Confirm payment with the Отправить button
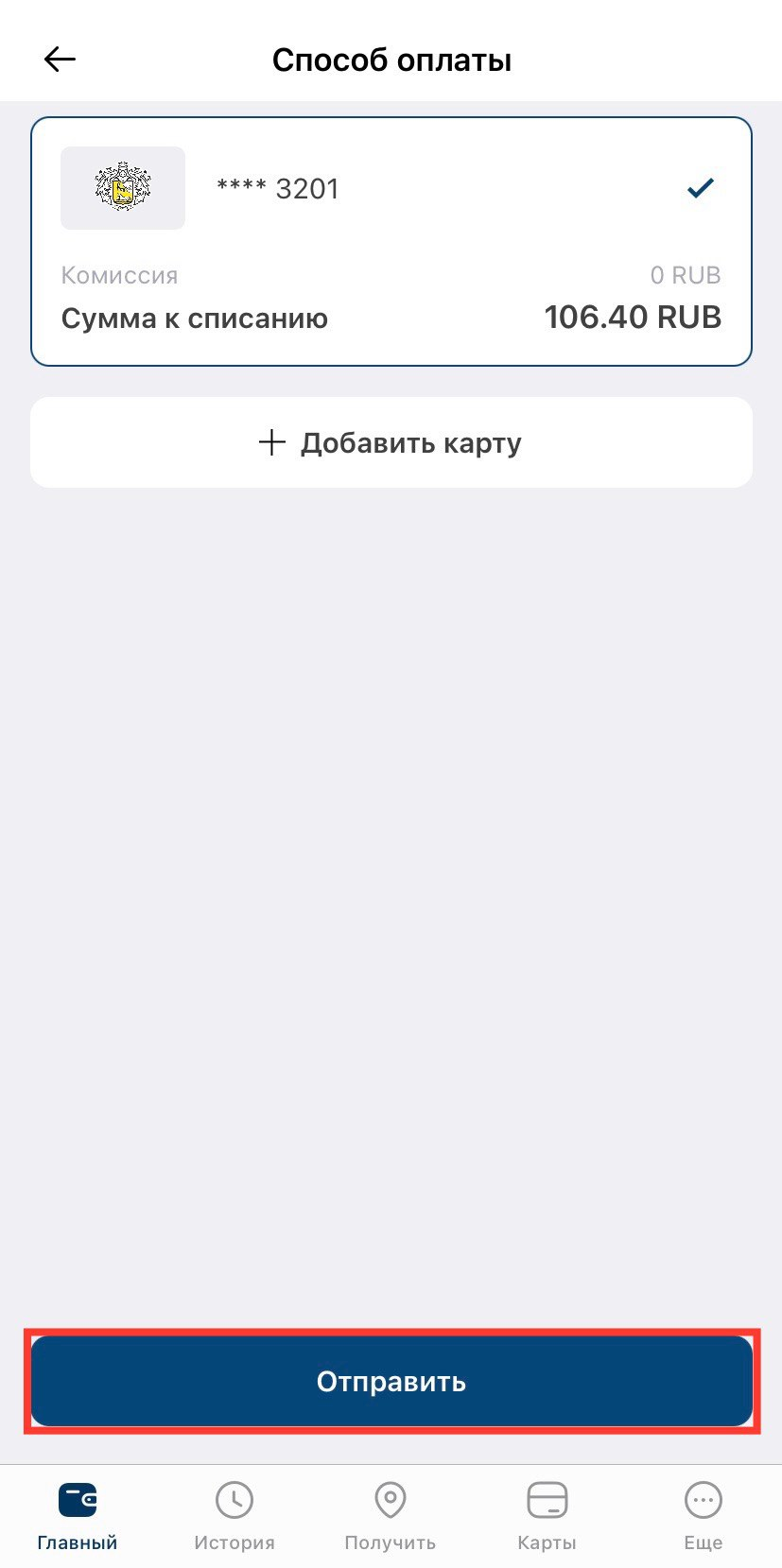The width and height of the screenshot is (782, 1568). pos(391,1381)
